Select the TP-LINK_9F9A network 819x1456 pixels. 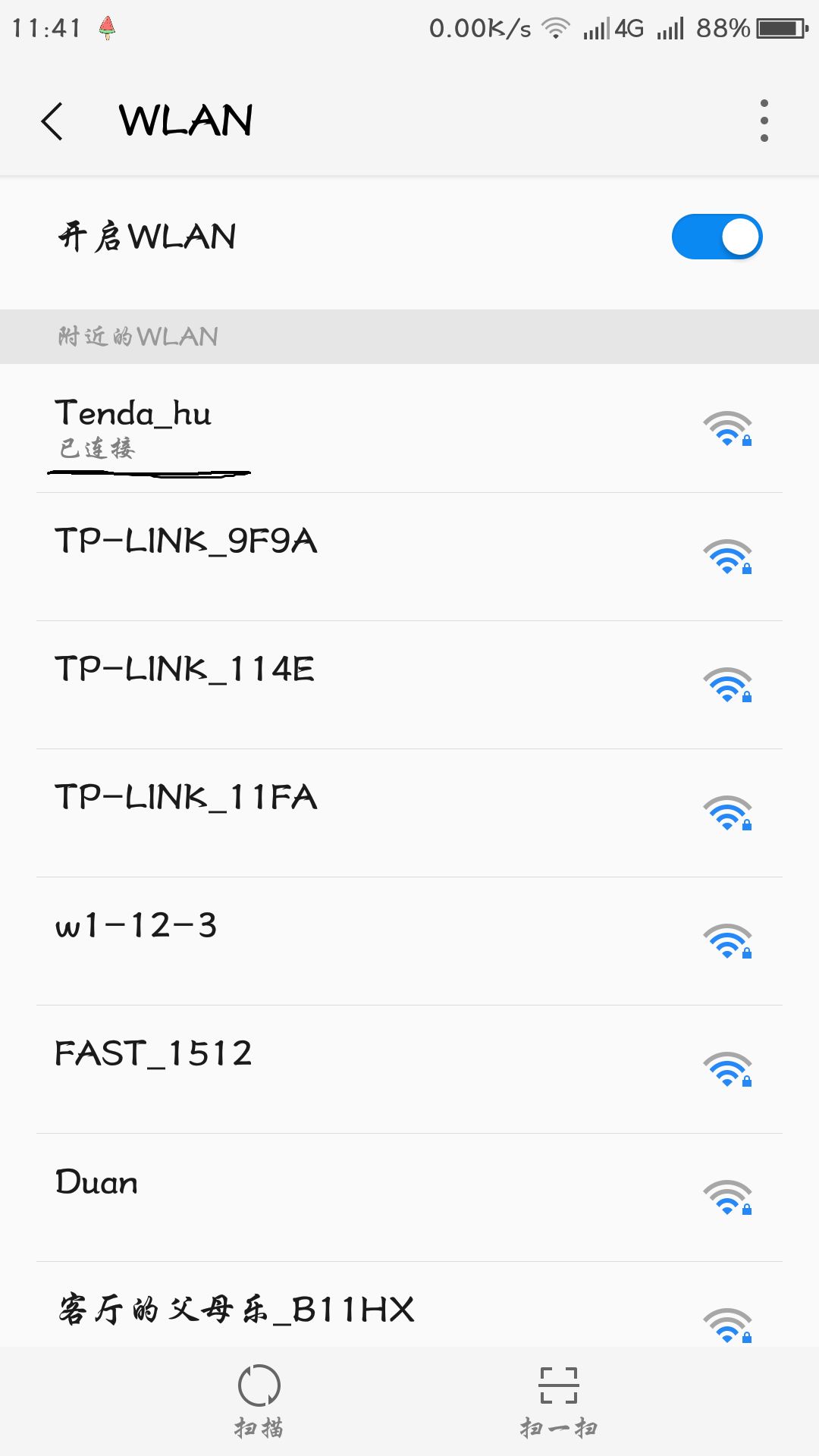[409, 557]
